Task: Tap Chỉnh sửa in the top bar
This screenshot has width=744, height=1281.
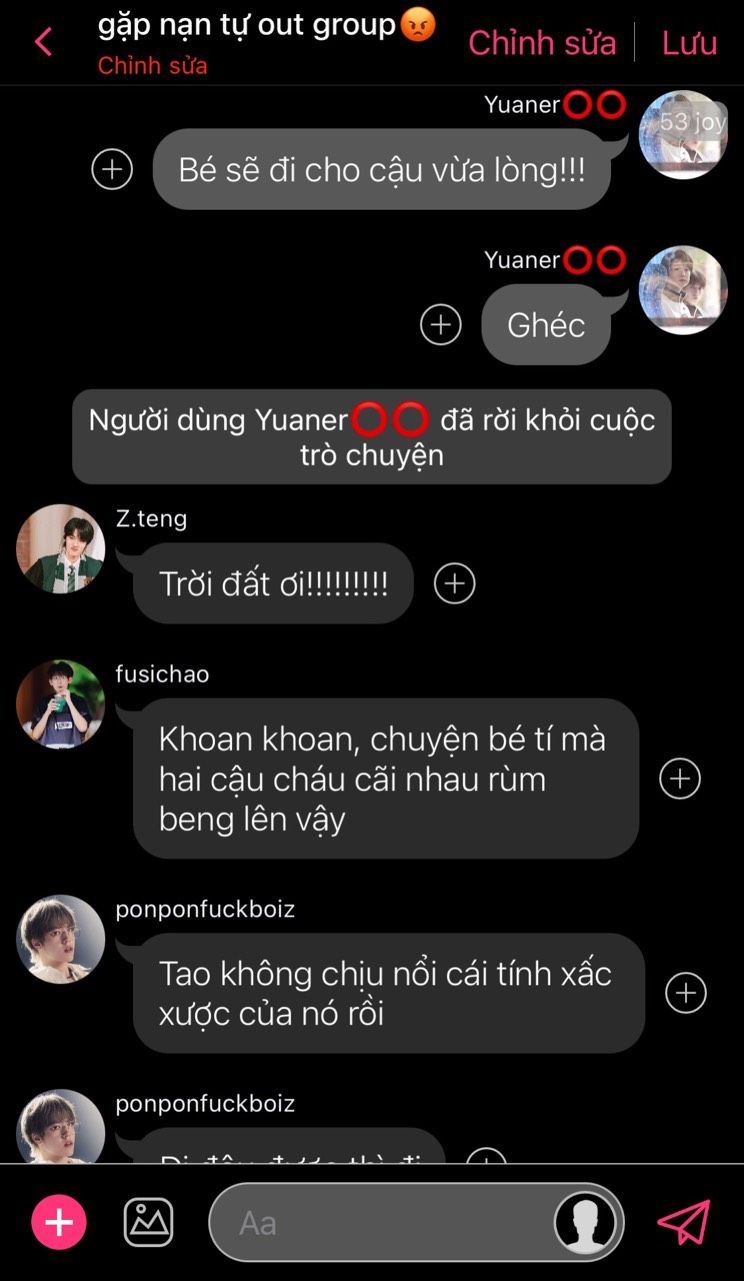Action: tap(542, 43)
